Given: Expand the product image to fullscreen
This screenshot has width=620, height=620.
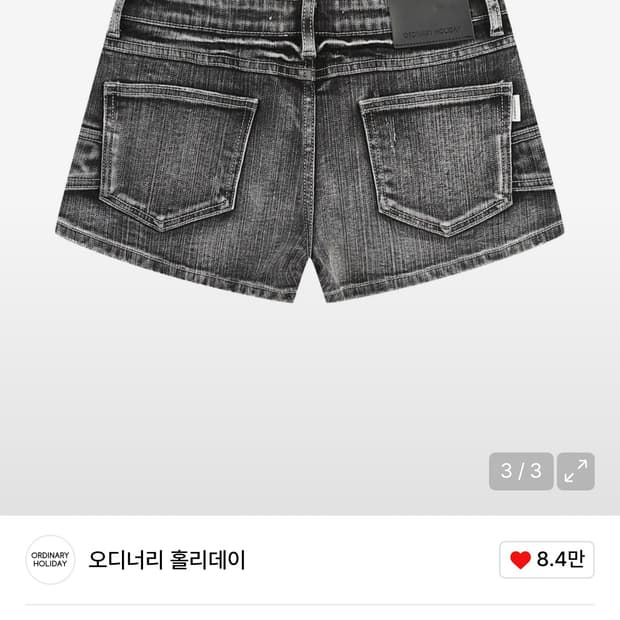Looking at the screenshot, I should [x=575, y=471].
